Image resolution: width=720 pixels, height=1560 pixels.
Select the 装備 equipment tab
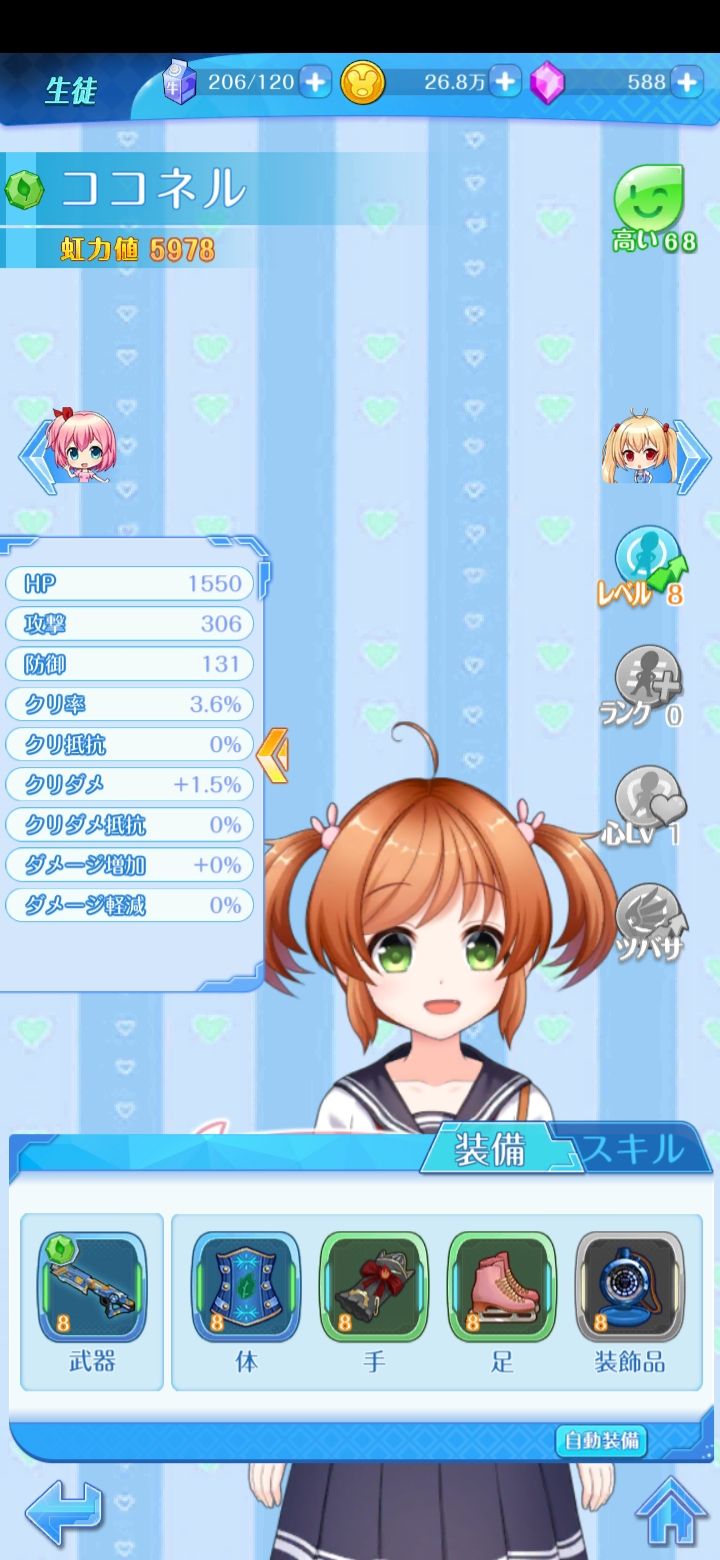[490, 1150]
